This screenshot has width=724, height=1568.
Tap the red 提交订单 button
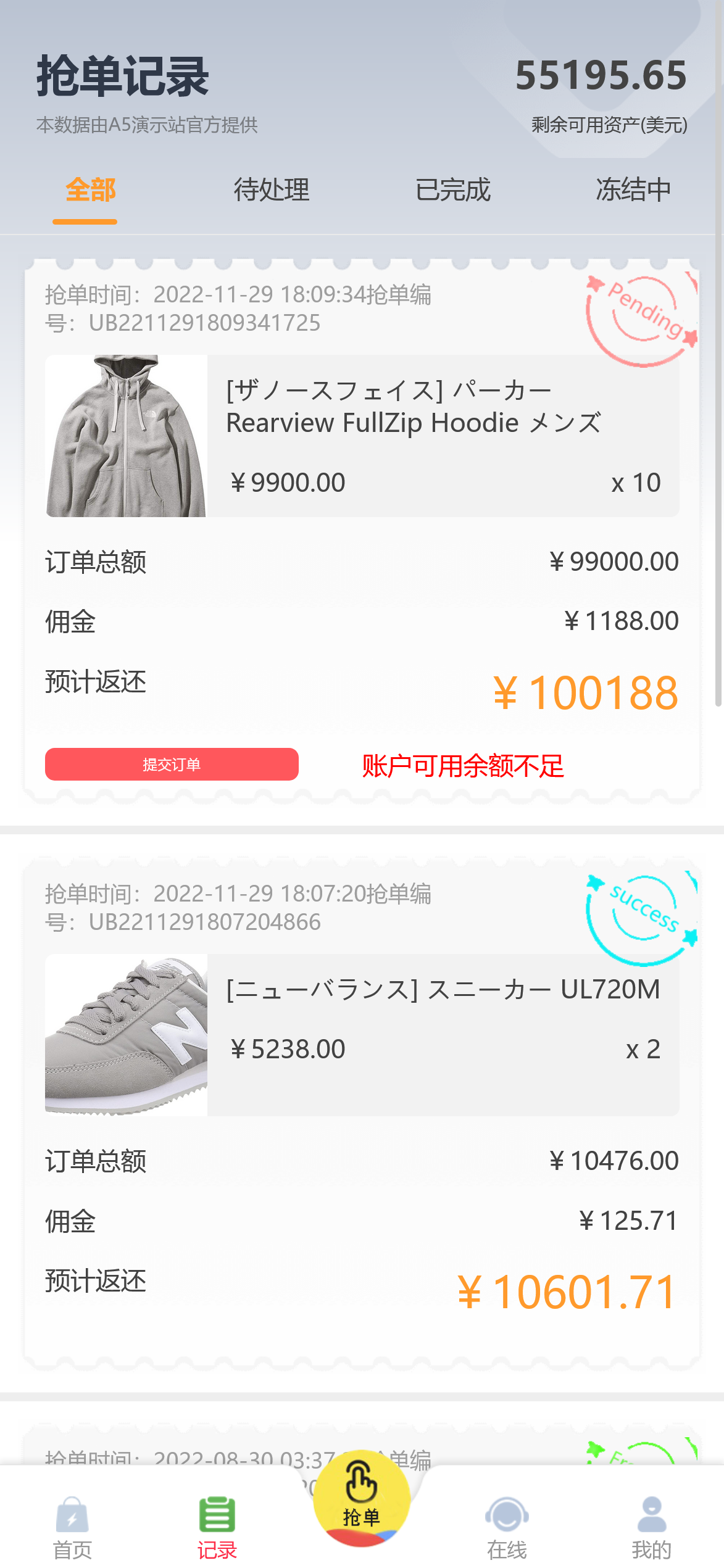(x=172, y=765)
